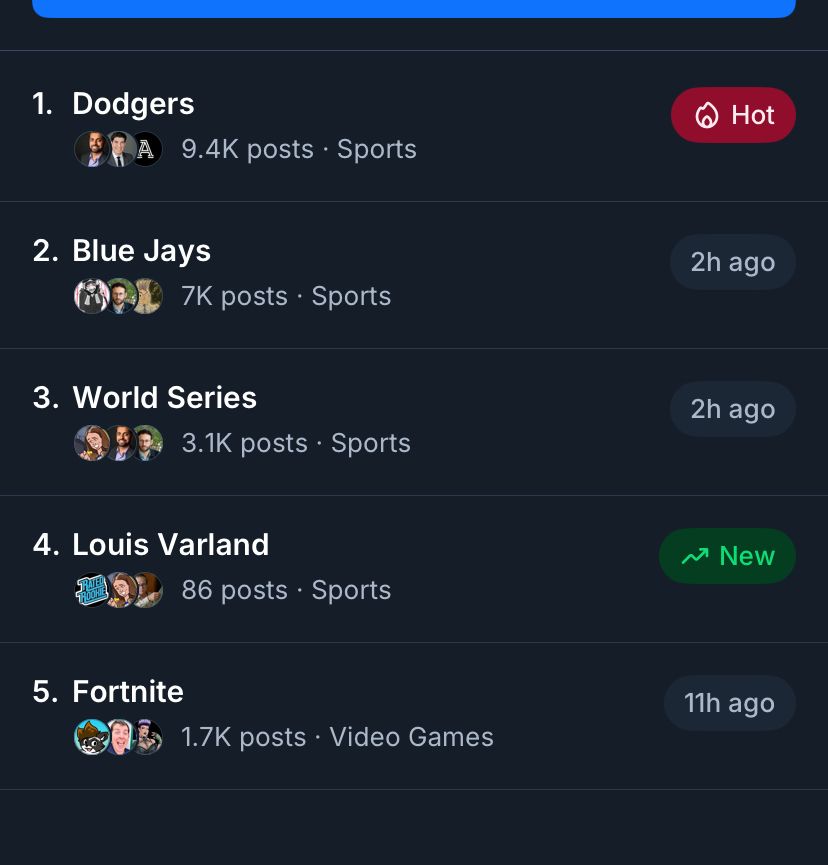The height and width of the screenshot is (865, 828).
Task: Open the leftmost World Series avatar
Action: [92, 443]
